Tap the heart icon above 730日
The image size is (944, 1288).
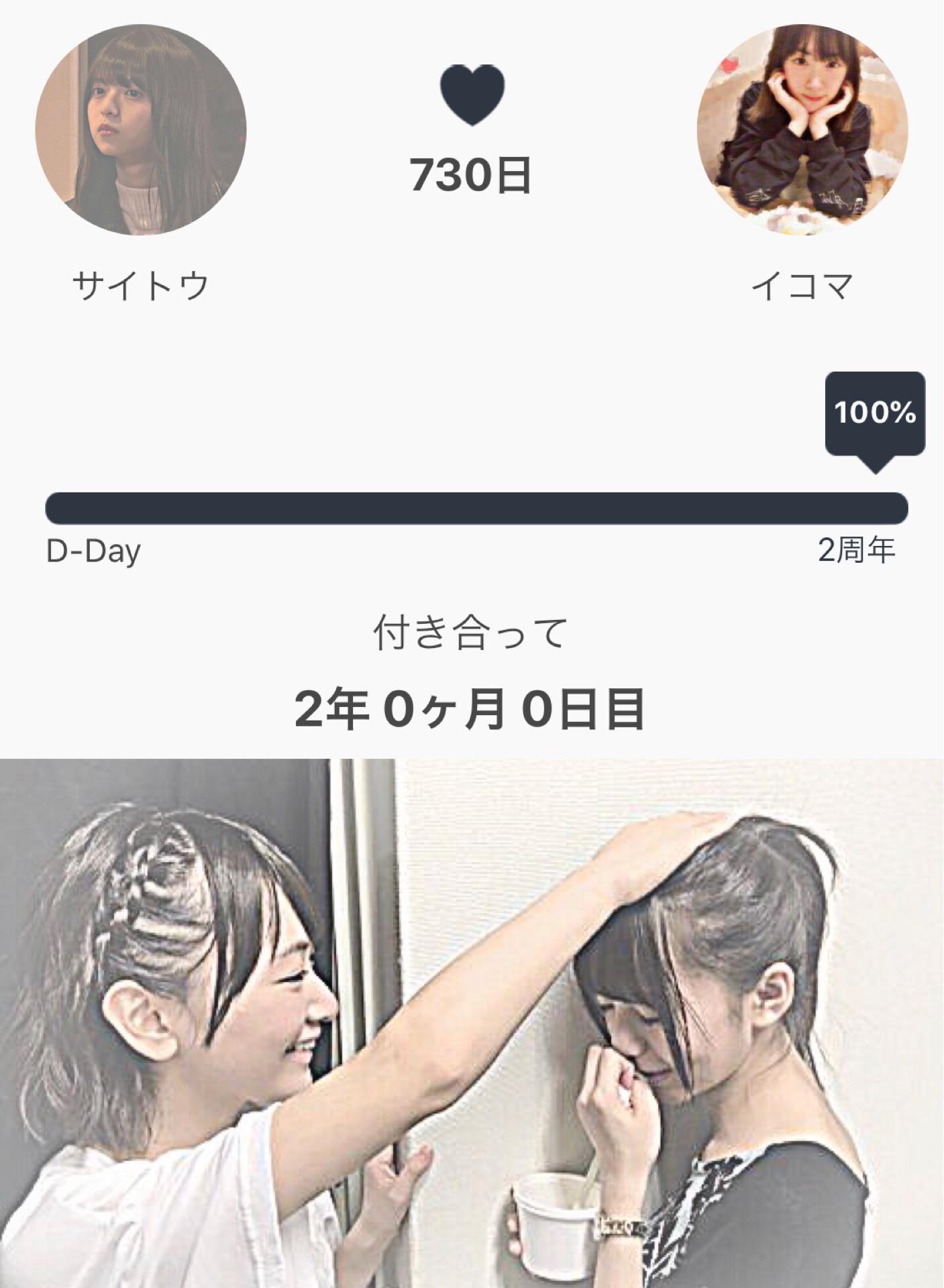click(472, 96)
